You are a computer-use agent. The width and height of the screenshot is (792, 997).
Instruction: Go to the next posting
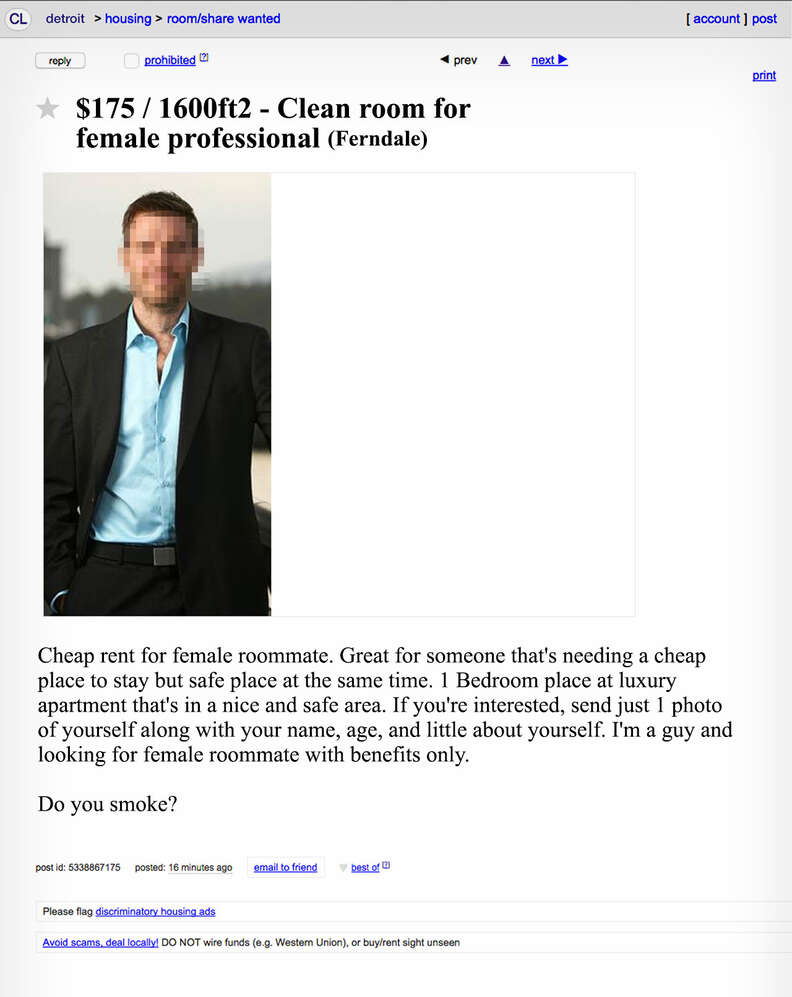coord(549,60)
